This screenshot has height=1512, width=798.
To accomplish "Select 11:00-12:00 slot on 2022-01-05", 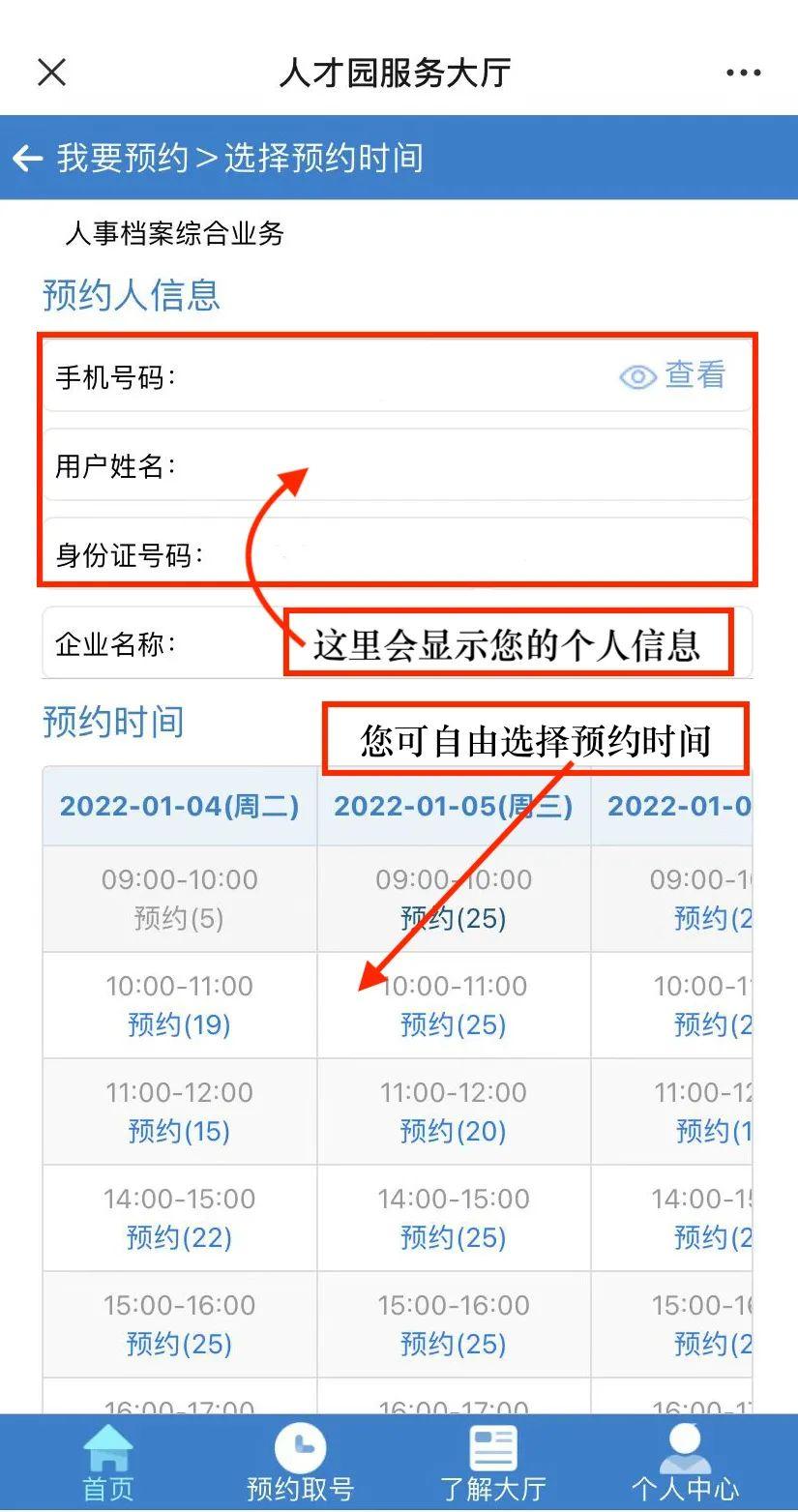I will pyautogui.click(x=453, y=1131).
